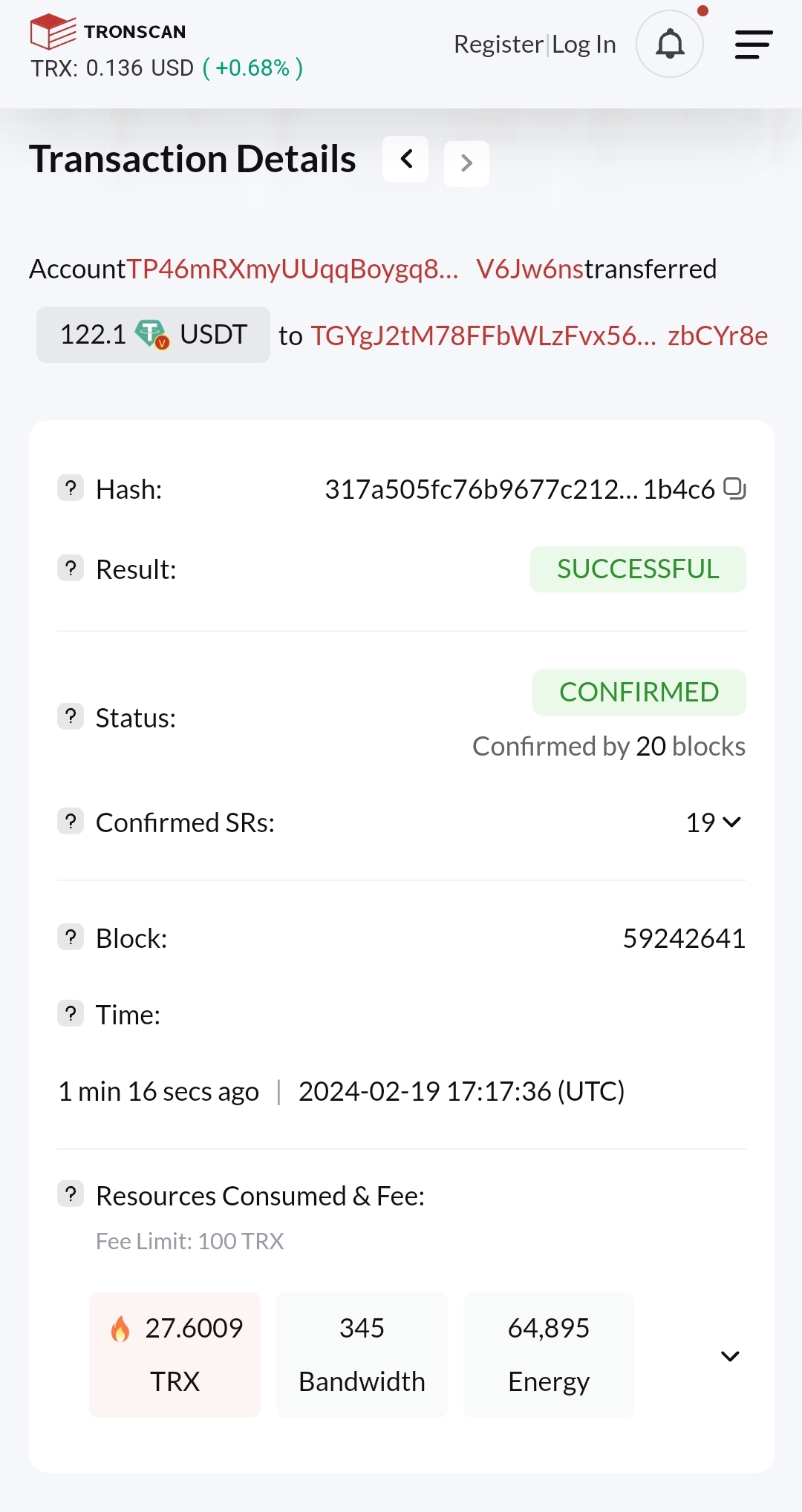Navigate to the previous transaction arrow
This screenshot has width=802, height=1512.
tap(405, 159)
